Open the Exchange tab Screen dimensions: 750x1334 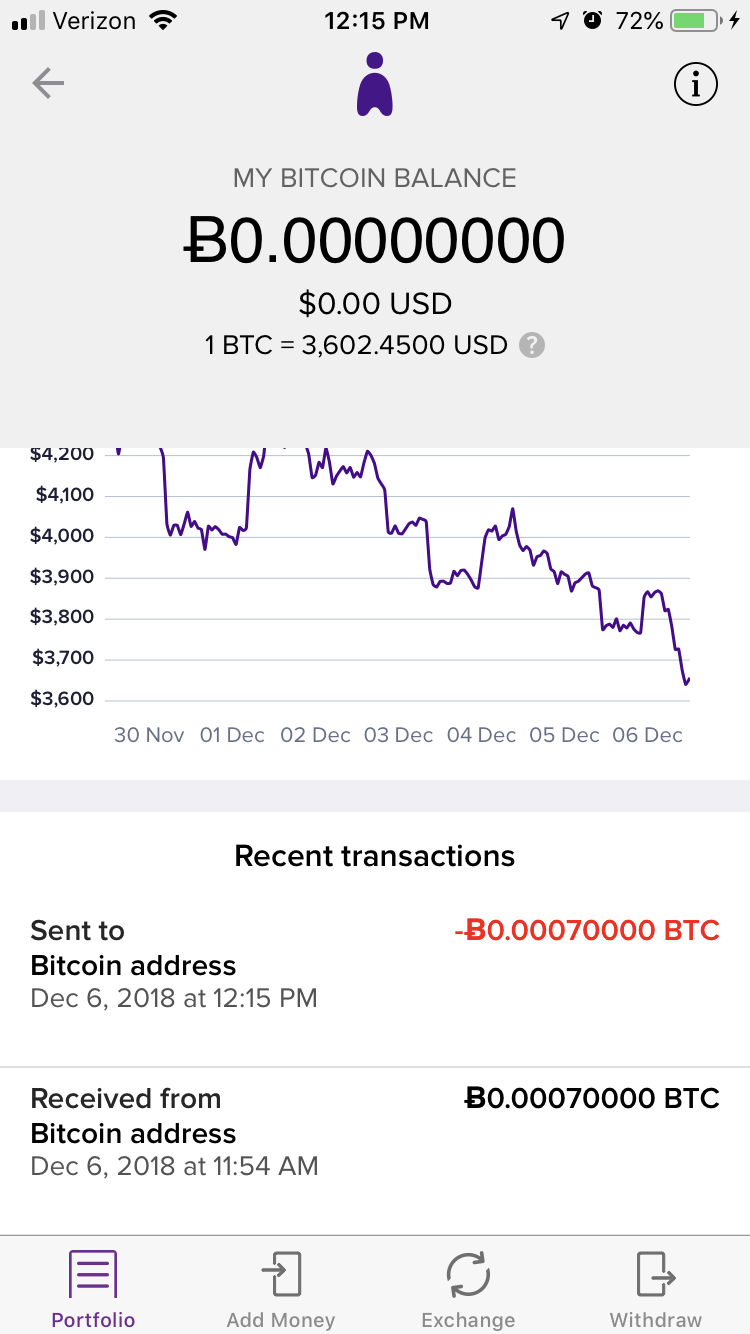(x=468, y=1290)
